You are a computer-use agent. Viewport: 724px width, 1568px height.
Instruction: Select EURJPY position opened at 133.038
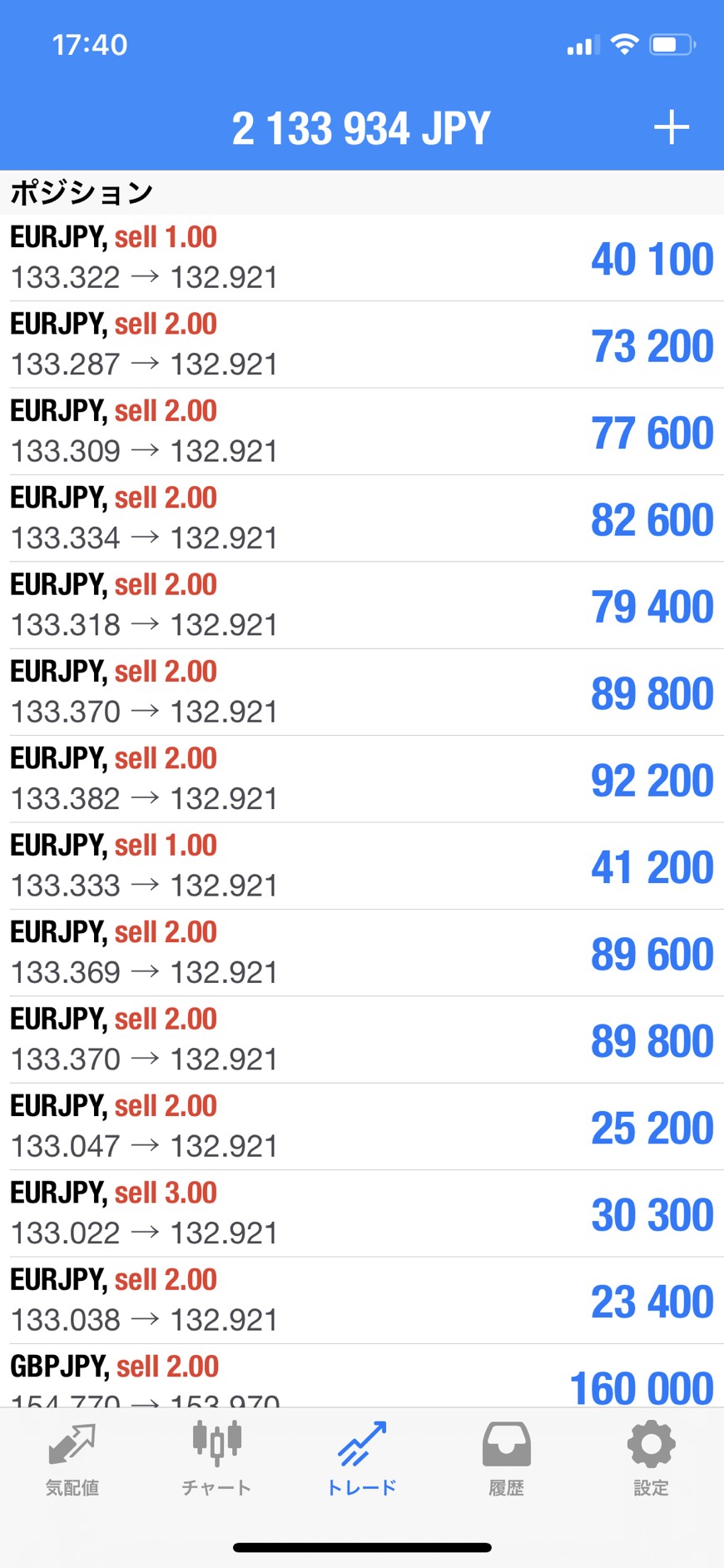point(361,1300)
